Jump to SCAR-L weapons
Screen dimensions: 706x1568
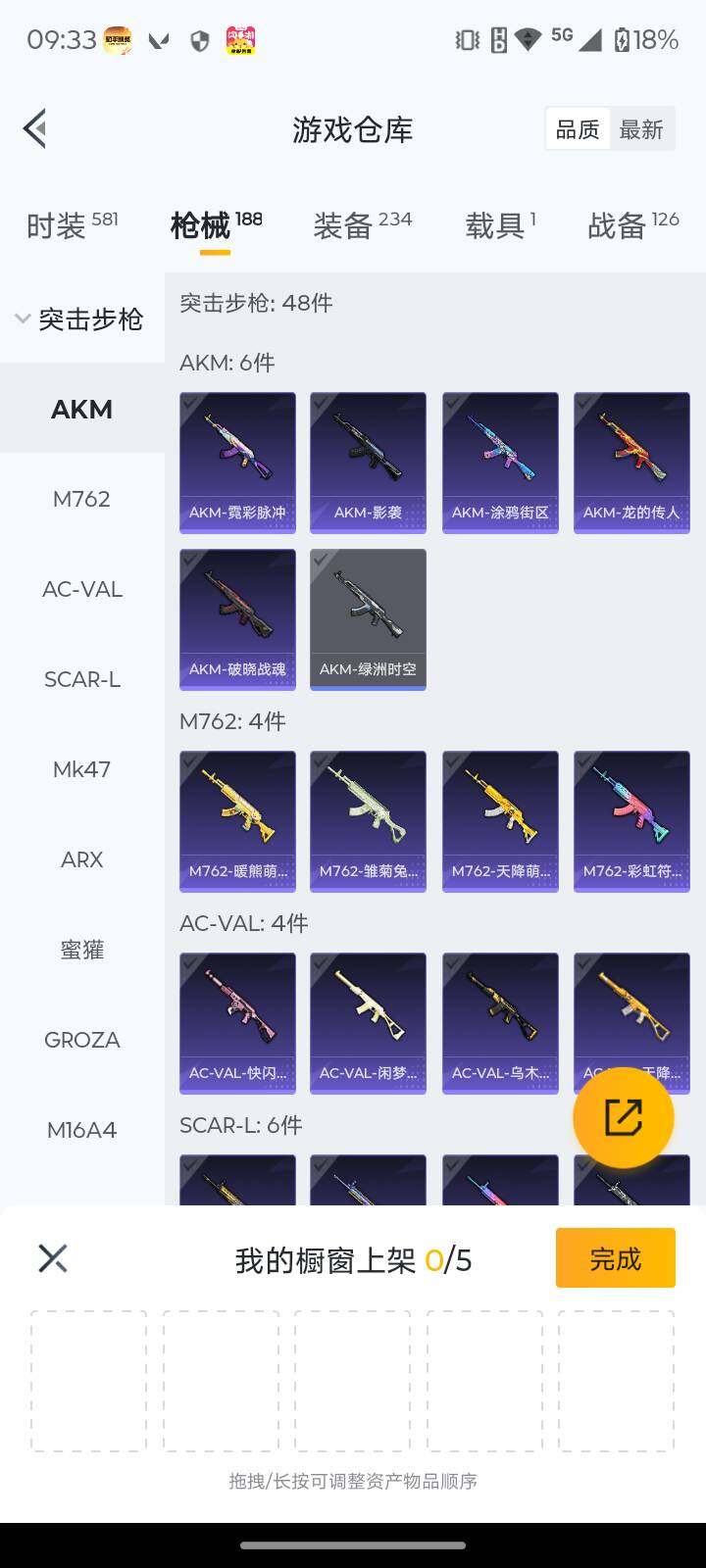[81, 679]
